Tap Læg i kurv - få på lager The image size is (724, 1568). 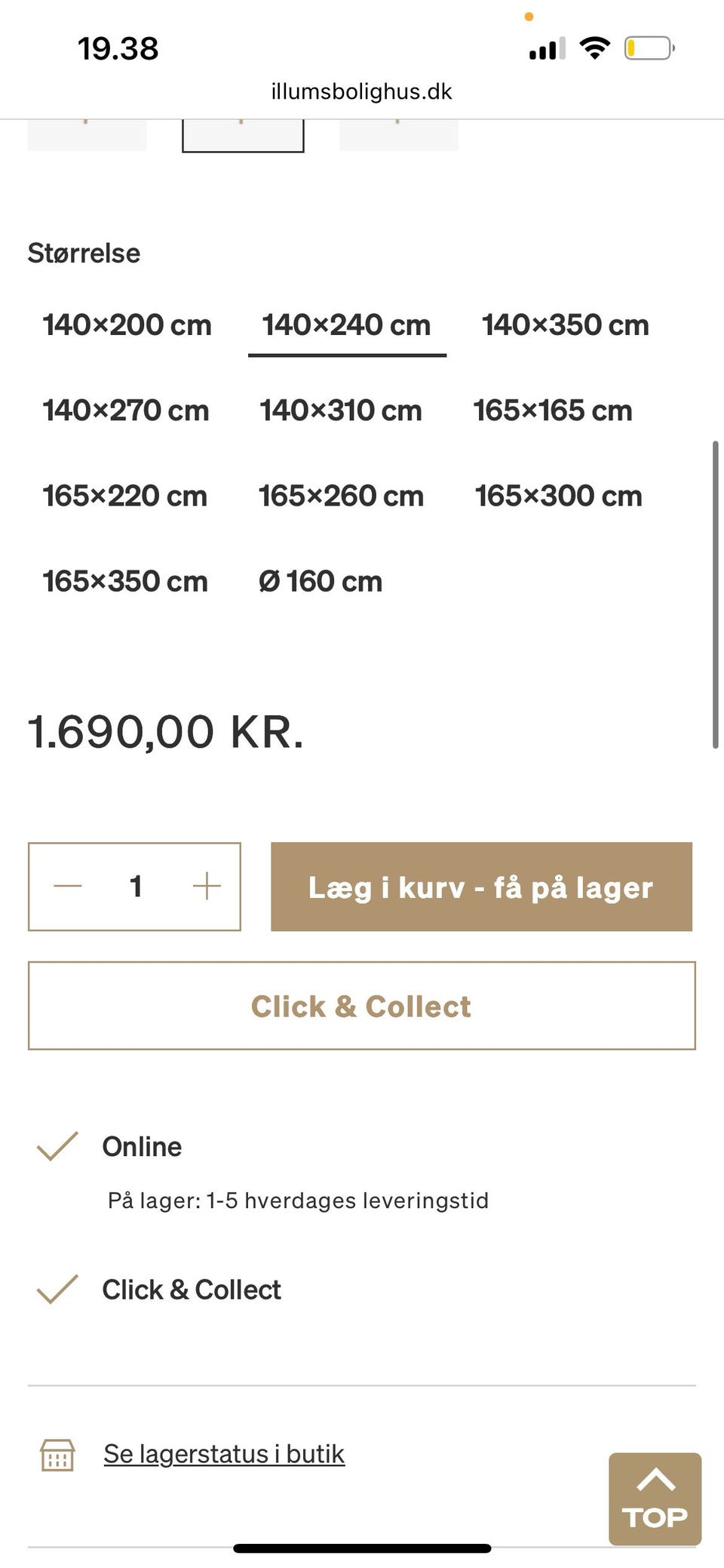pos(481,887)
